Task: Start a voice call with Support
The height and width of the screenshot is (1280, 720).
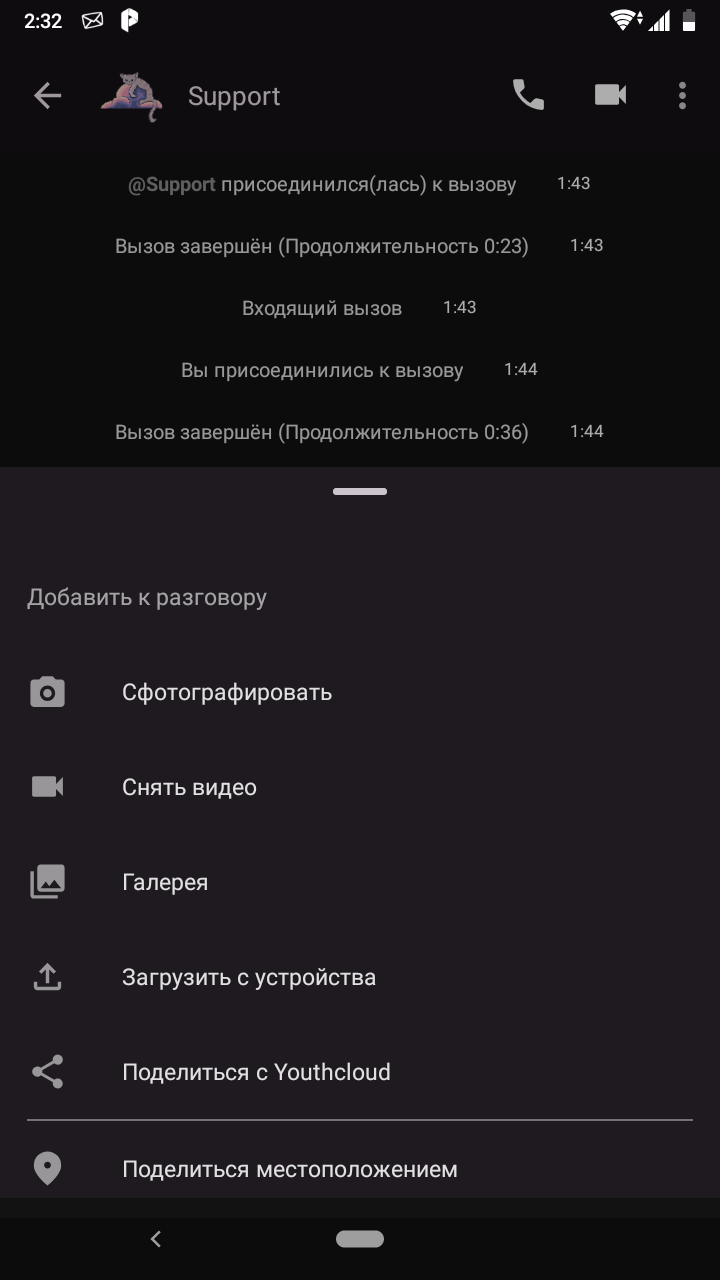Action: coord(528,95)
